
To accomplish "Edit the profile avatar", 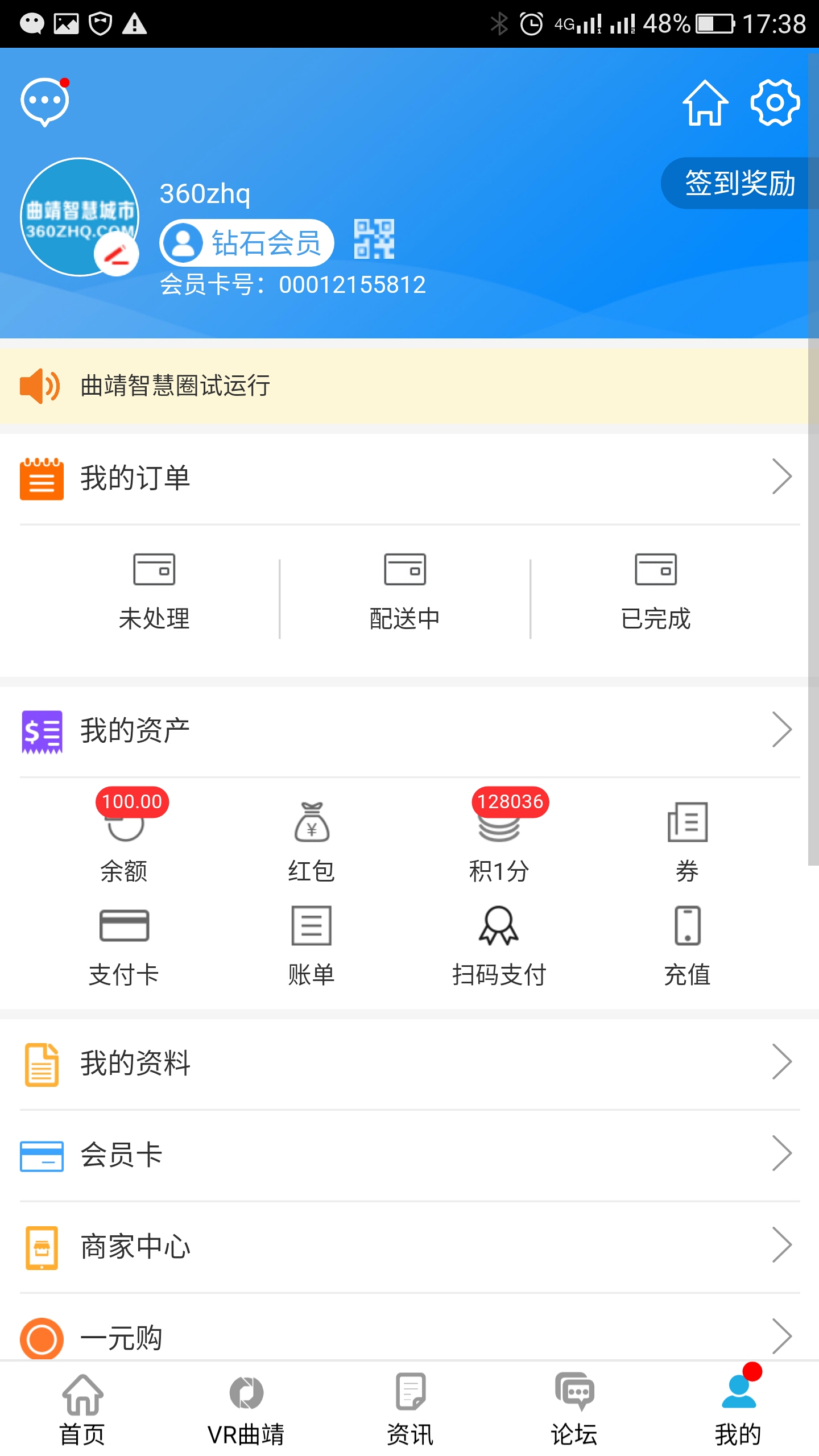I will point(80,217).
